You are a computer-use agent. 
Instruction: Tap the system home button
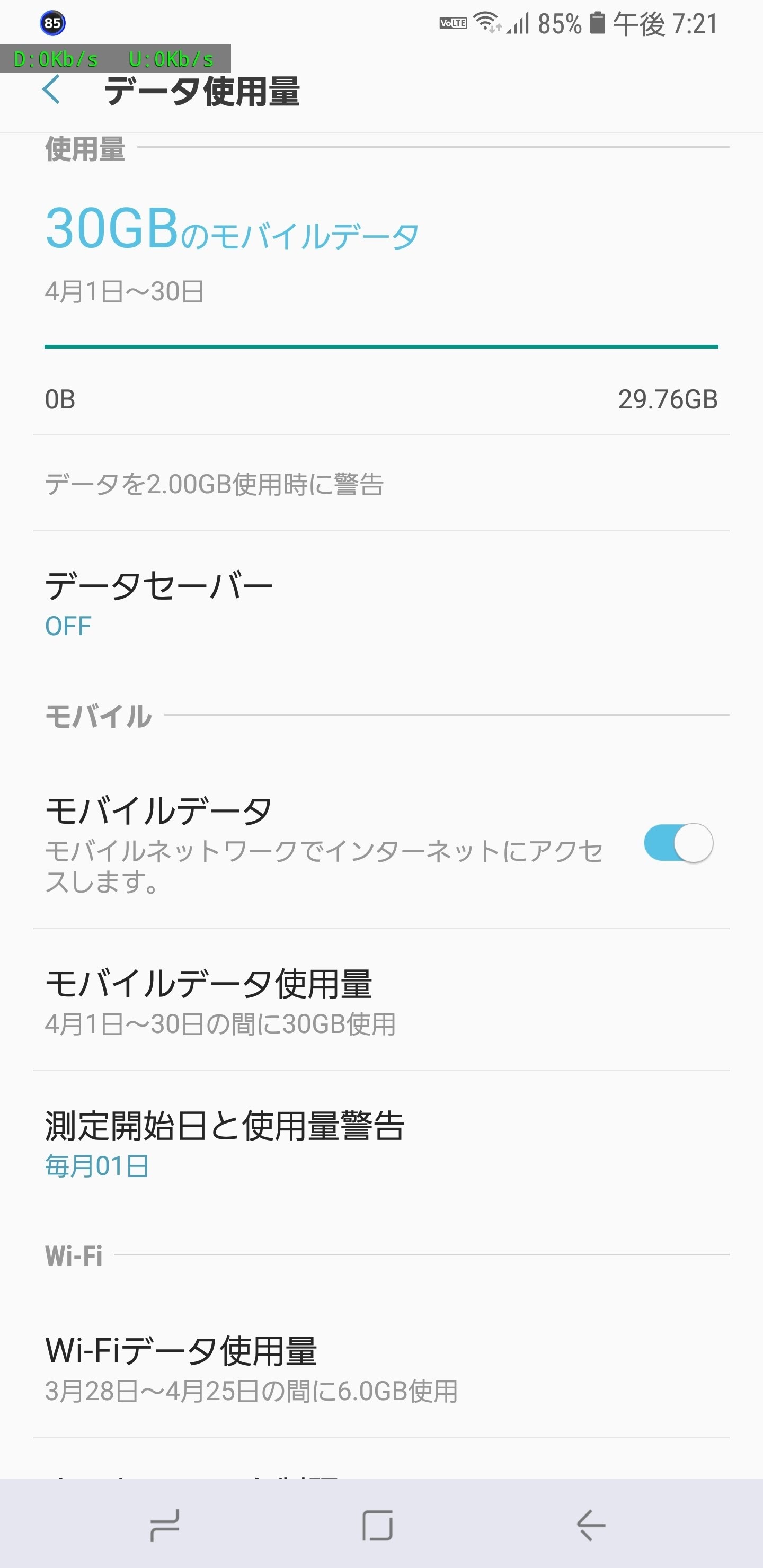[378, 1526]
